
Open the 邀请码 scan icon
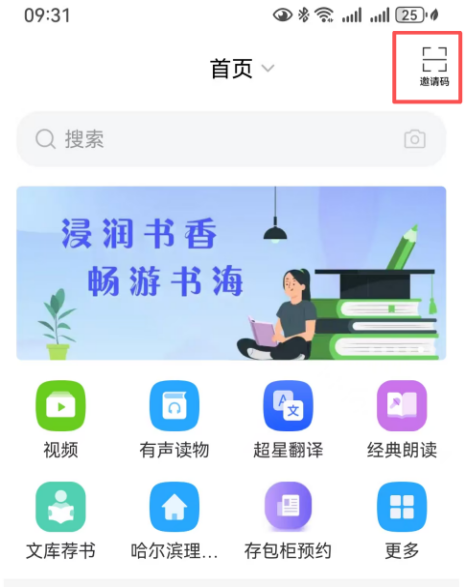tap(434, 66)
